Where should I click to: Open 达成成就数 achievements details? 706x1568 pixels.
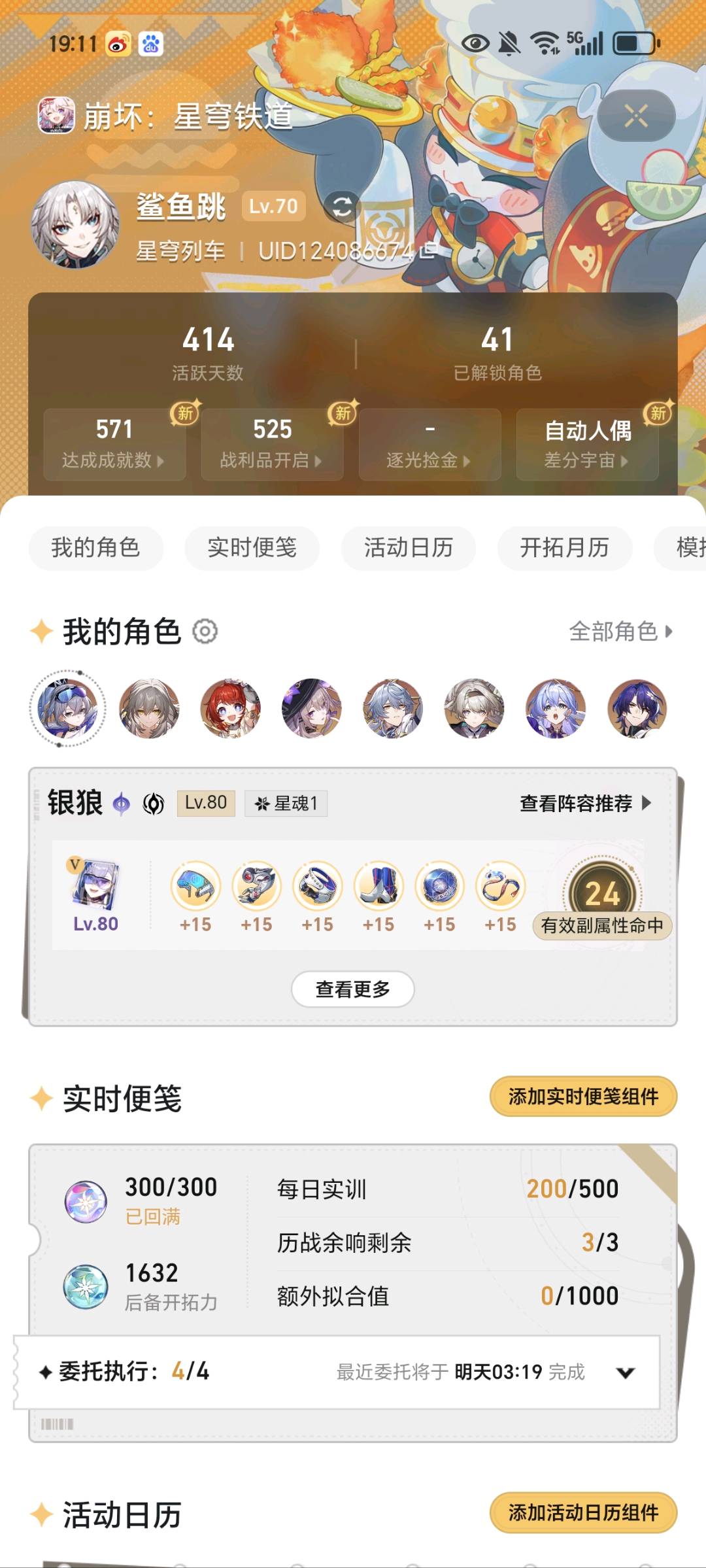tap(114, 445)
